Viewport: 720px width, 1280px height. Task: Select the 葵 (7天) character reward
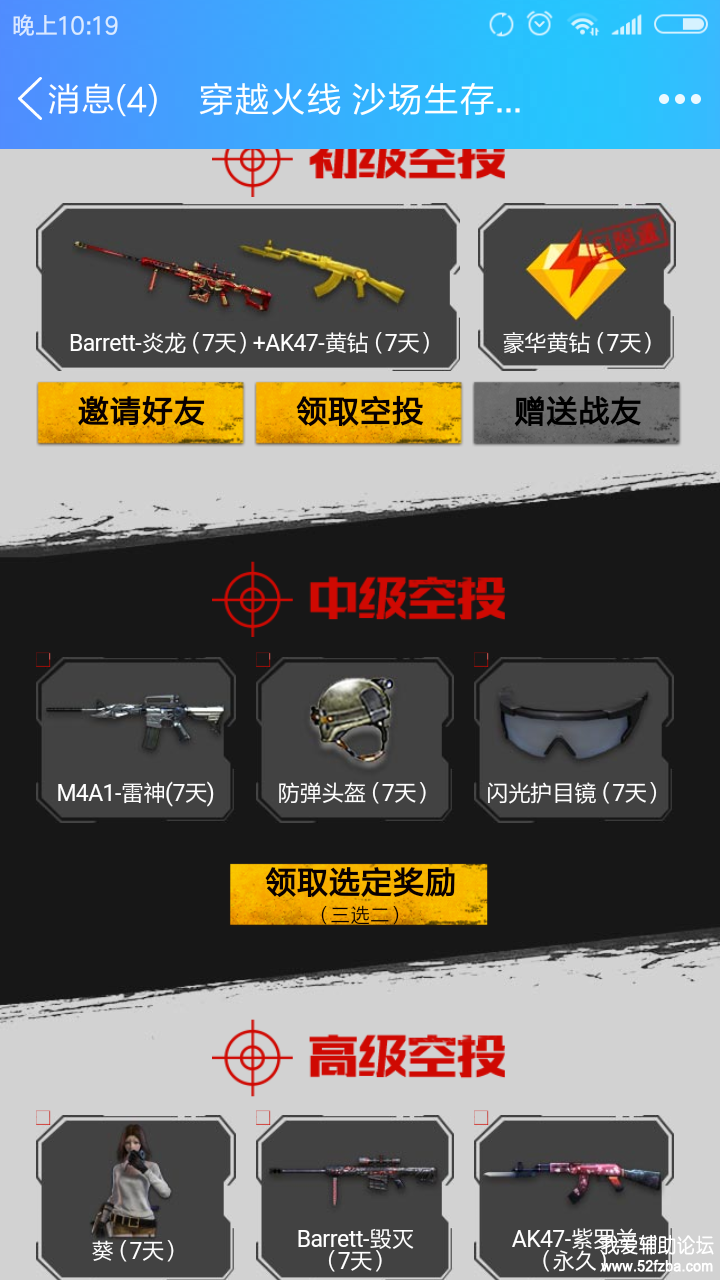[x=136, y=1196]
